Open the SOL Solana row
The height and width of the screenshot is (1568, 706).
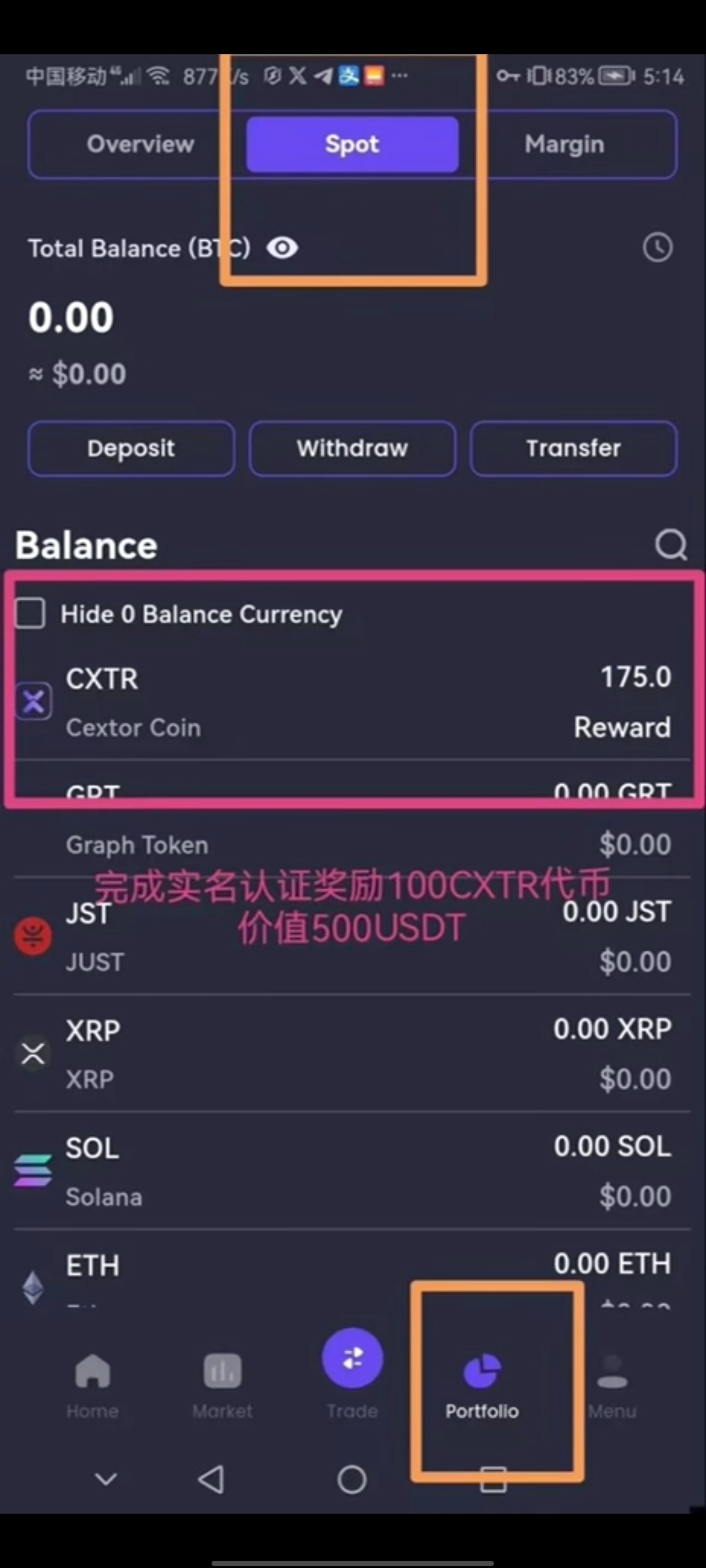click(352, 1171)
